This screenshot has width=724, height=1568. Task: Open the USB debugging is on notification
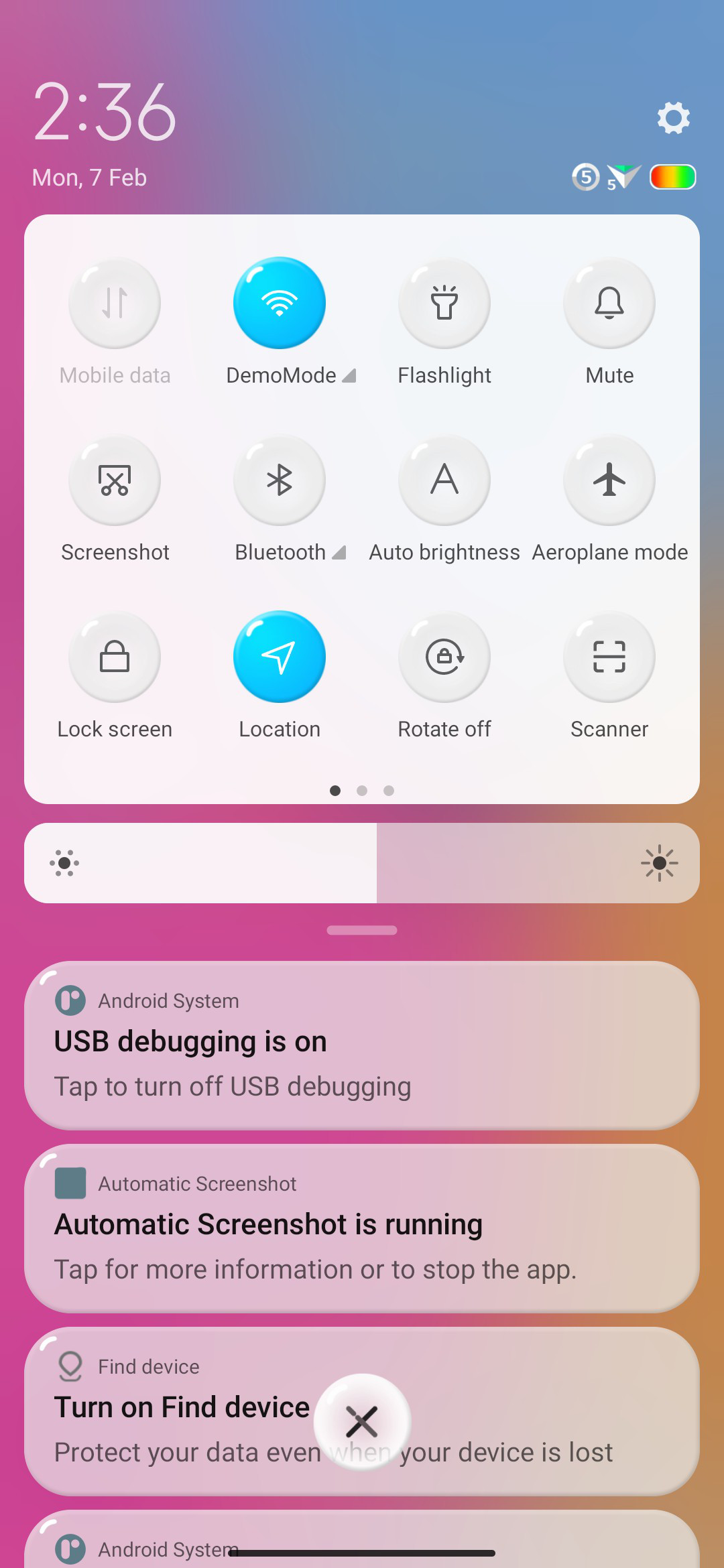click(362, 1045)
